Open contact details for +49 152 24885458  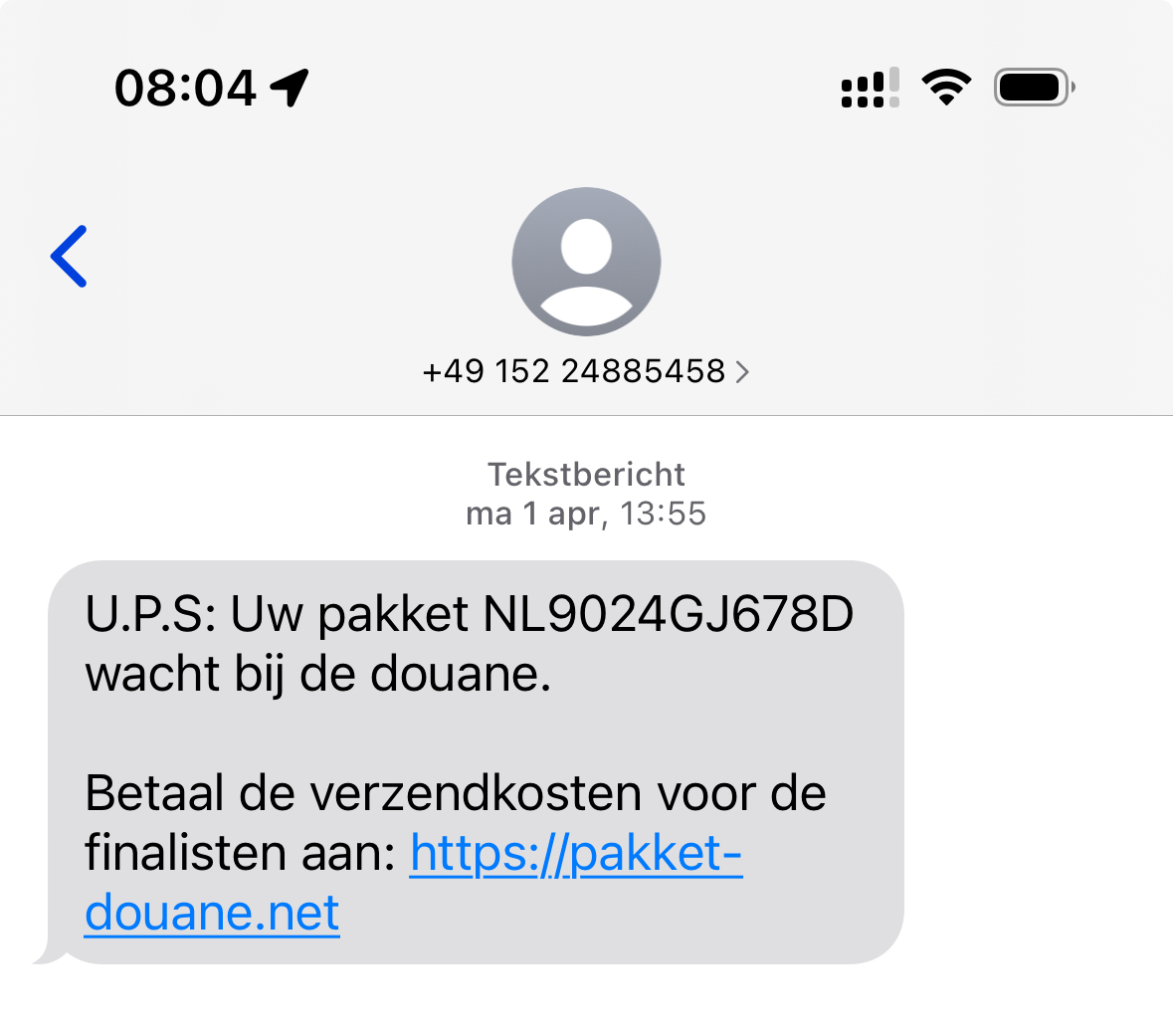pyautogui.click(x=586, y=371)
